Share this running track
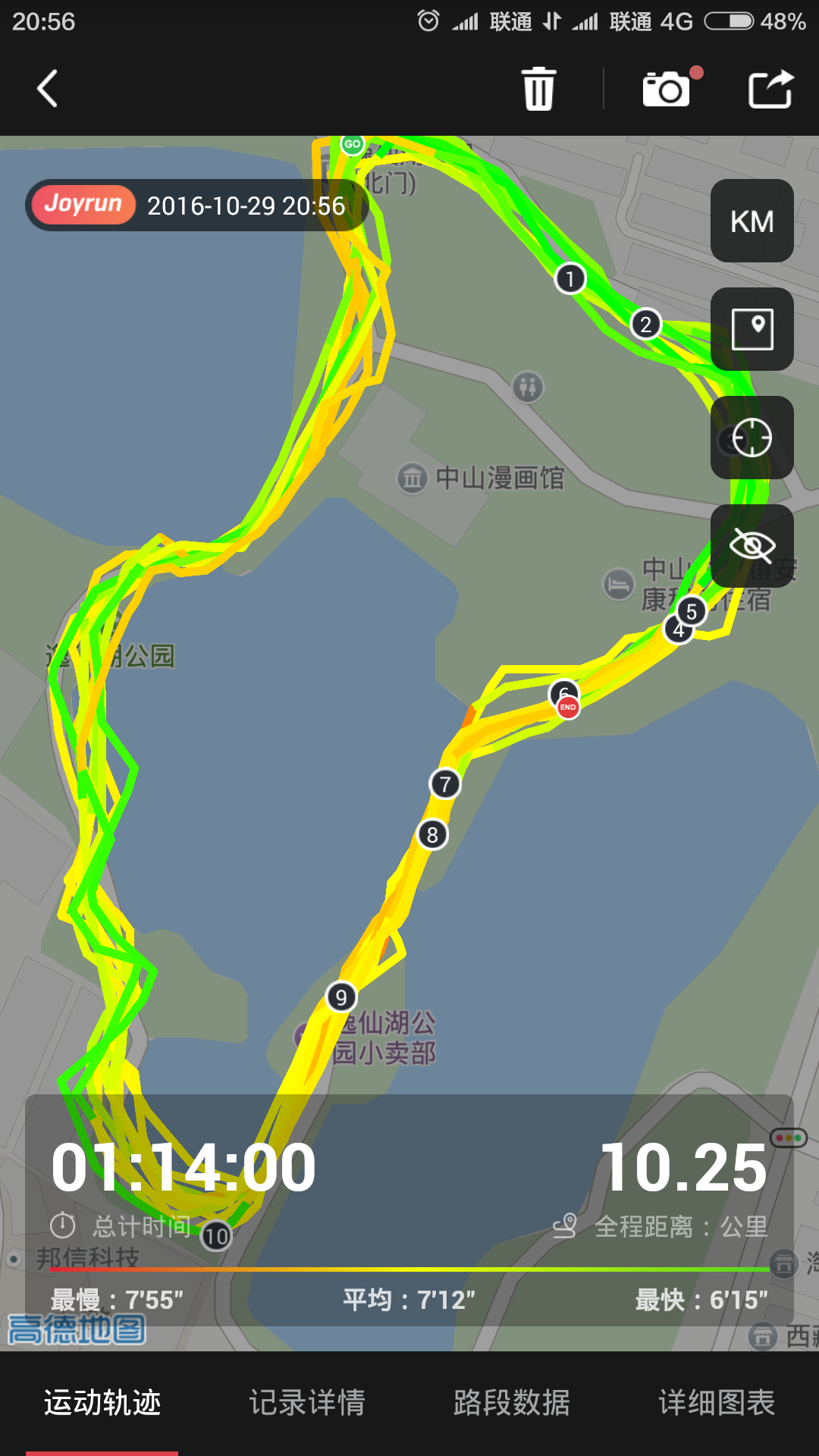 pos(770,89)
